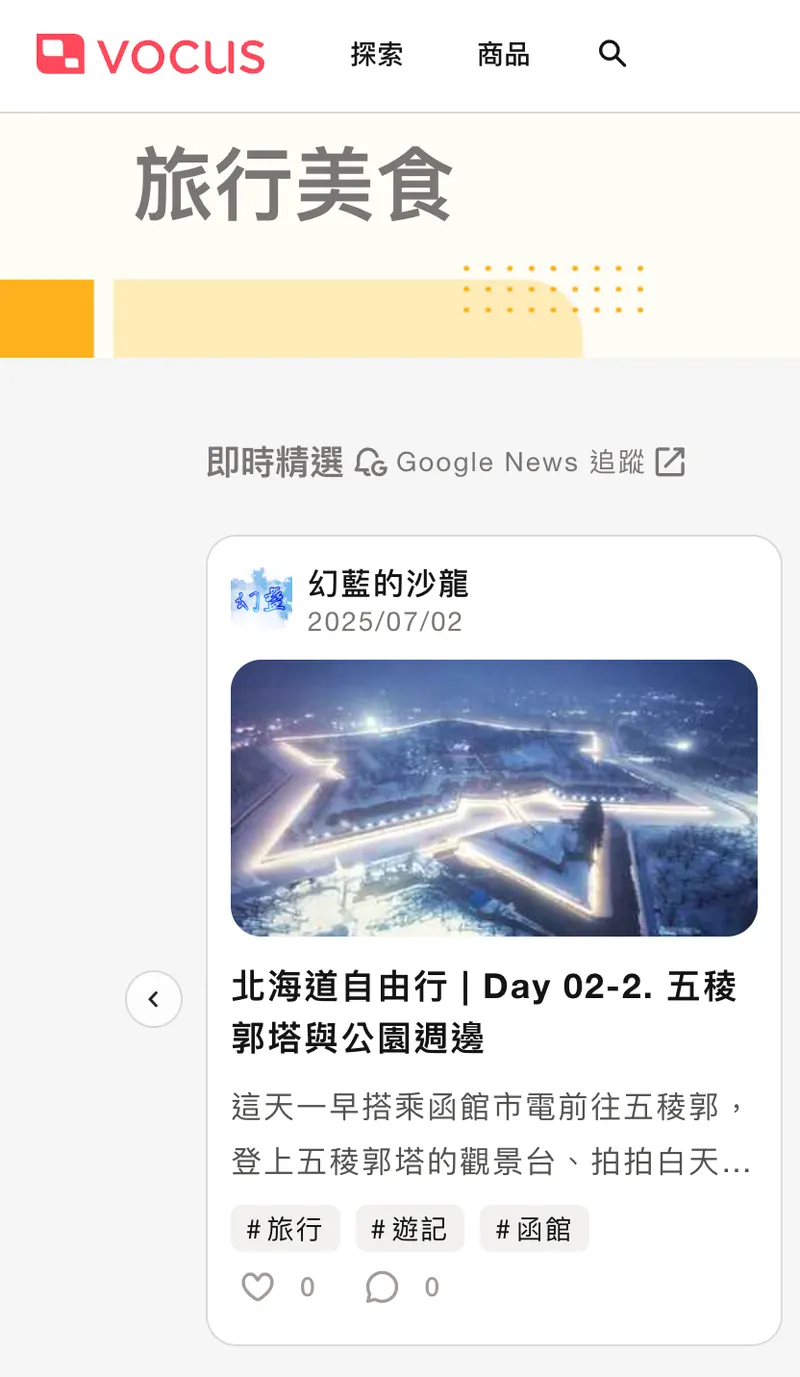The image size is (800, 1377).
Task: Open comments on the 北海道自由行 article
Action: 382,1287
